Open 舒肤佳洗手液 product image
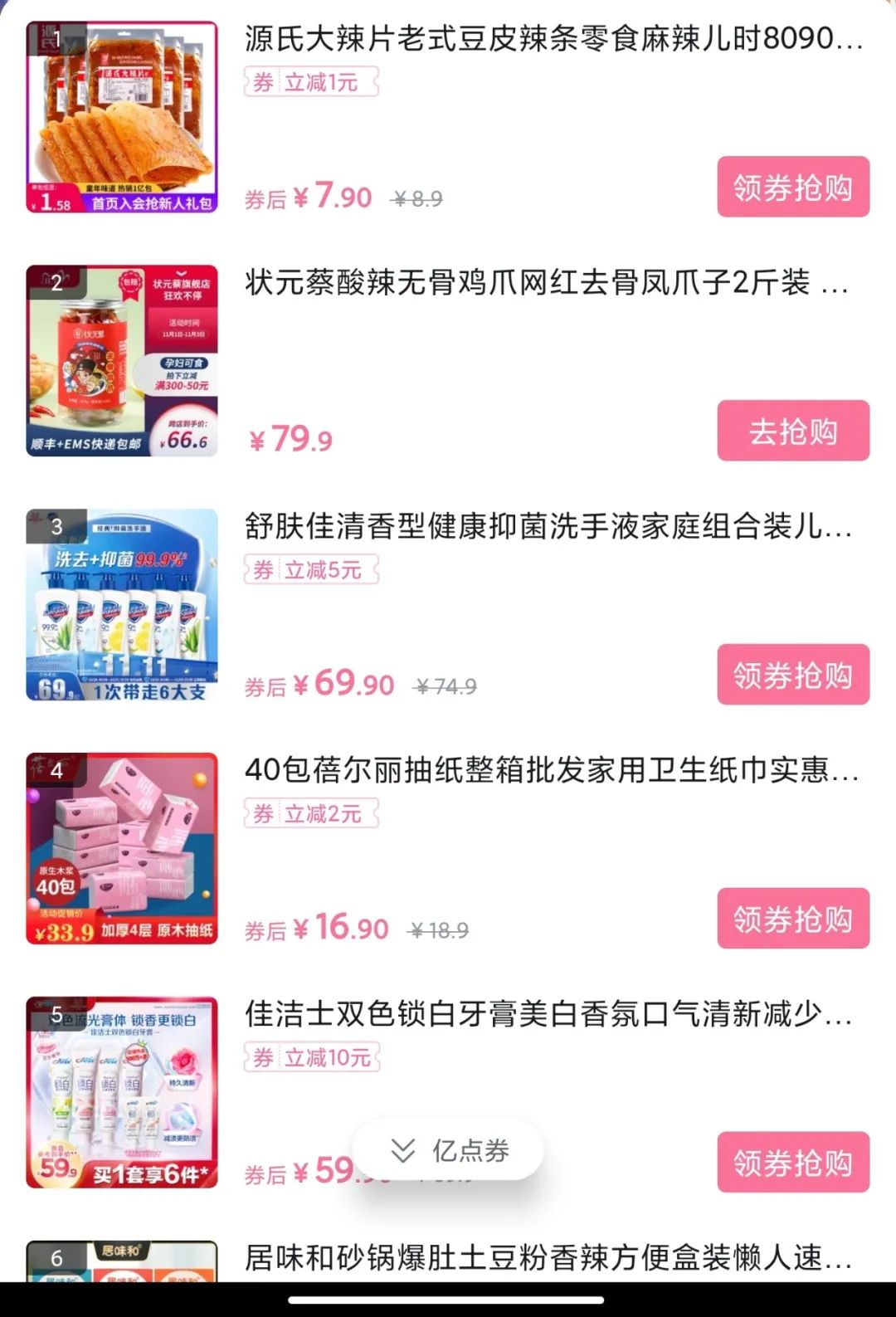The height and width of the screenshot is (1317, 896). coord(122,605)
